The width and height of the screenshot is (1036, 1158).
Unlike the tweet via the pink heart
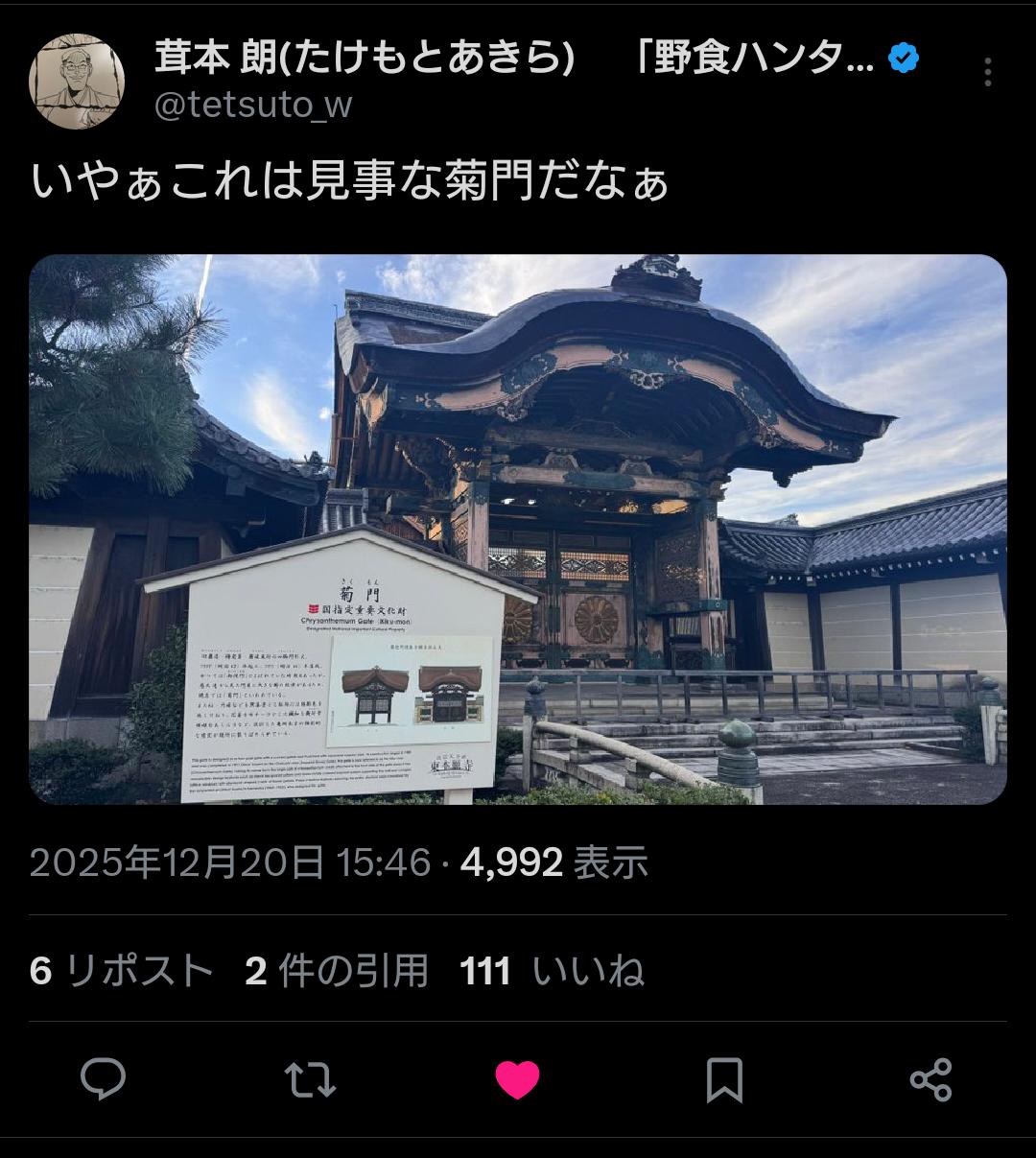(517, 1080)
